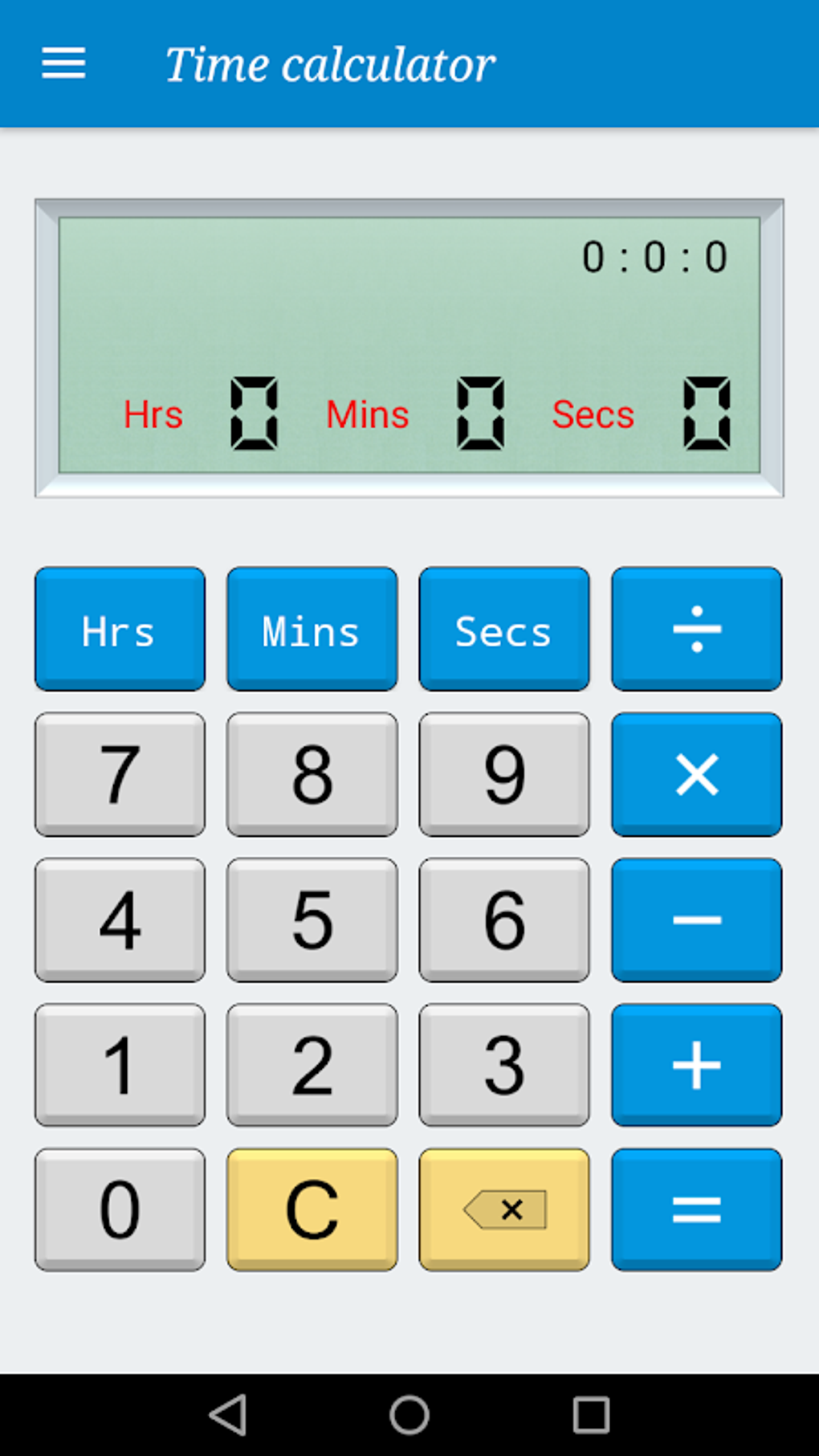The image size is (819, 1456).
Task: Enter digit 5 on keypad
Action: [x=312, y=920]
